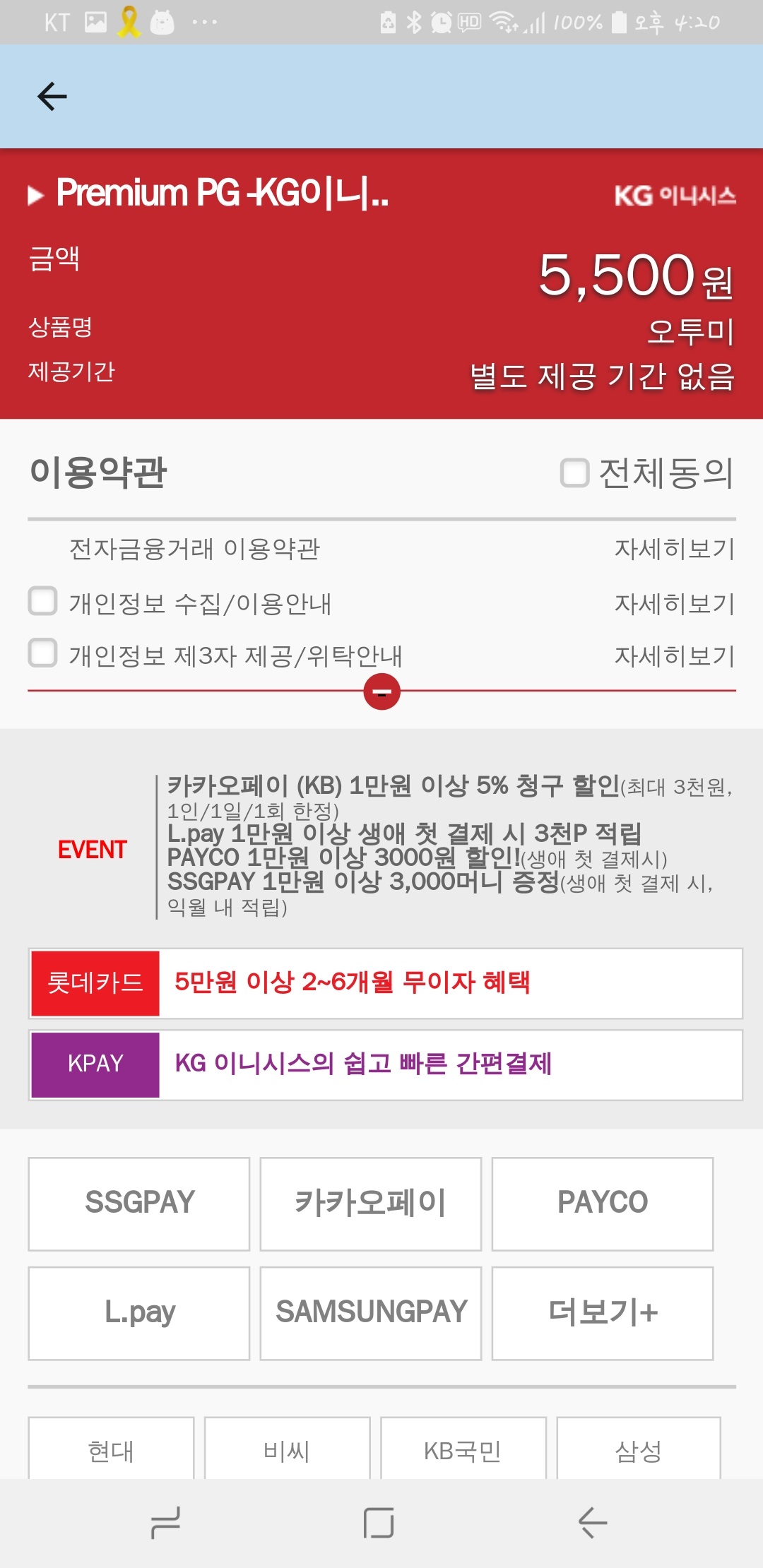Select KPAY simple payment banner

coord(386,1064)
